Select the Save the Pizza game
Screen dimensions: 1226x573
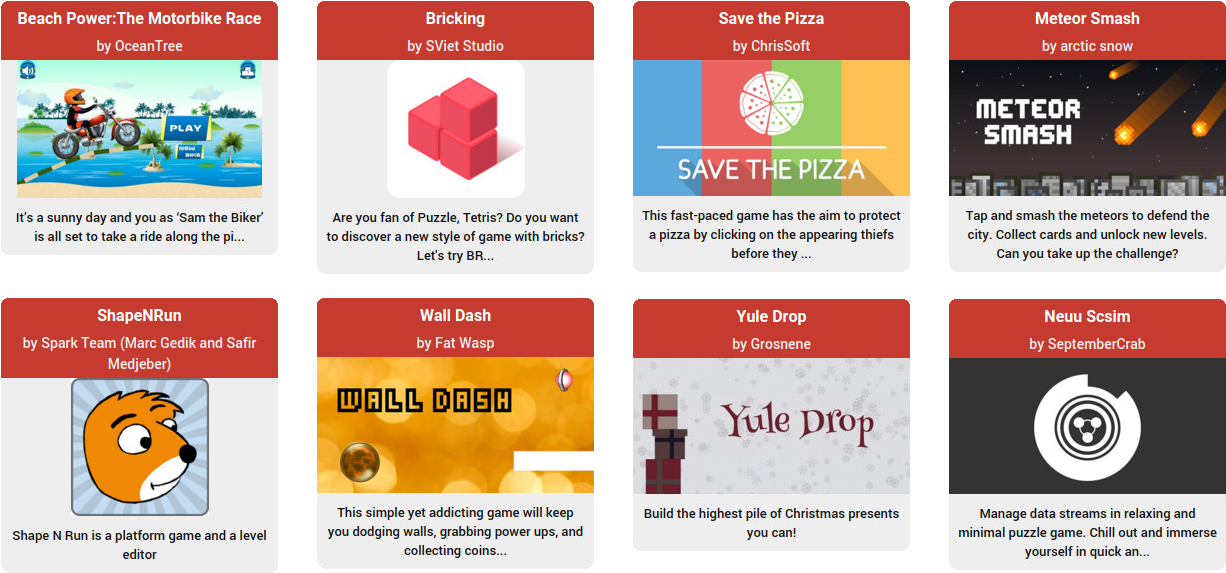771,128
